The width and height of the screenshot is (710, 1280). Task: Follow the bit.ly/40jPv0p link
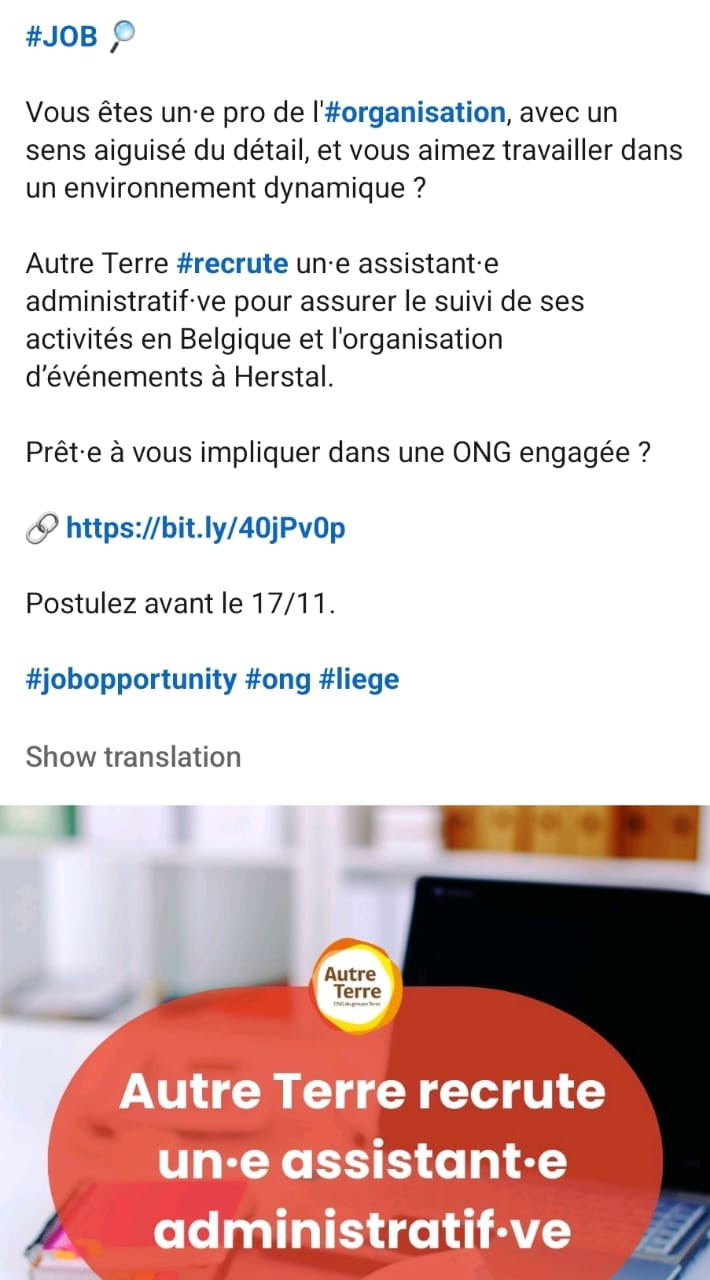(205, 528)
